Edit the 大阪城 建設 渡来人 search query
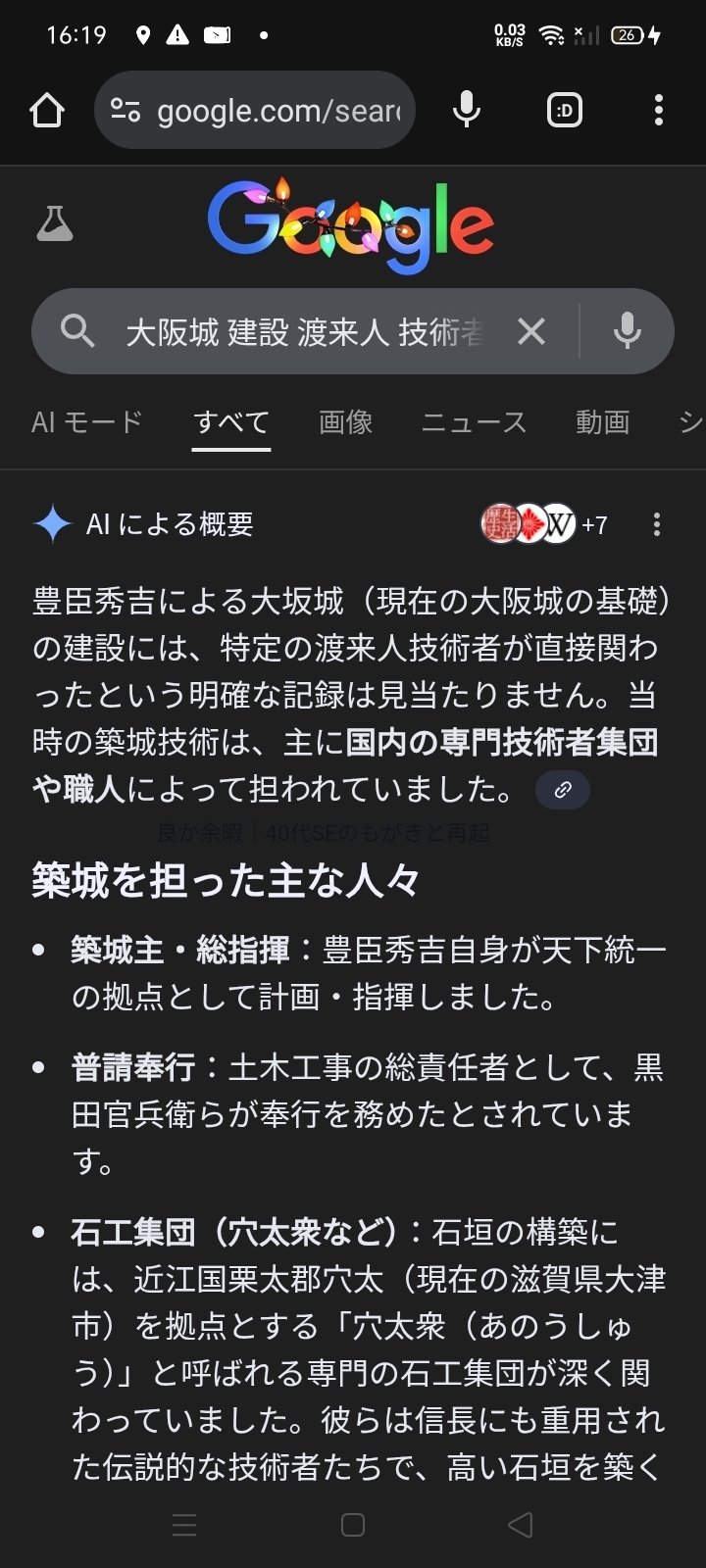706x1568 pixels. point(304,332)
